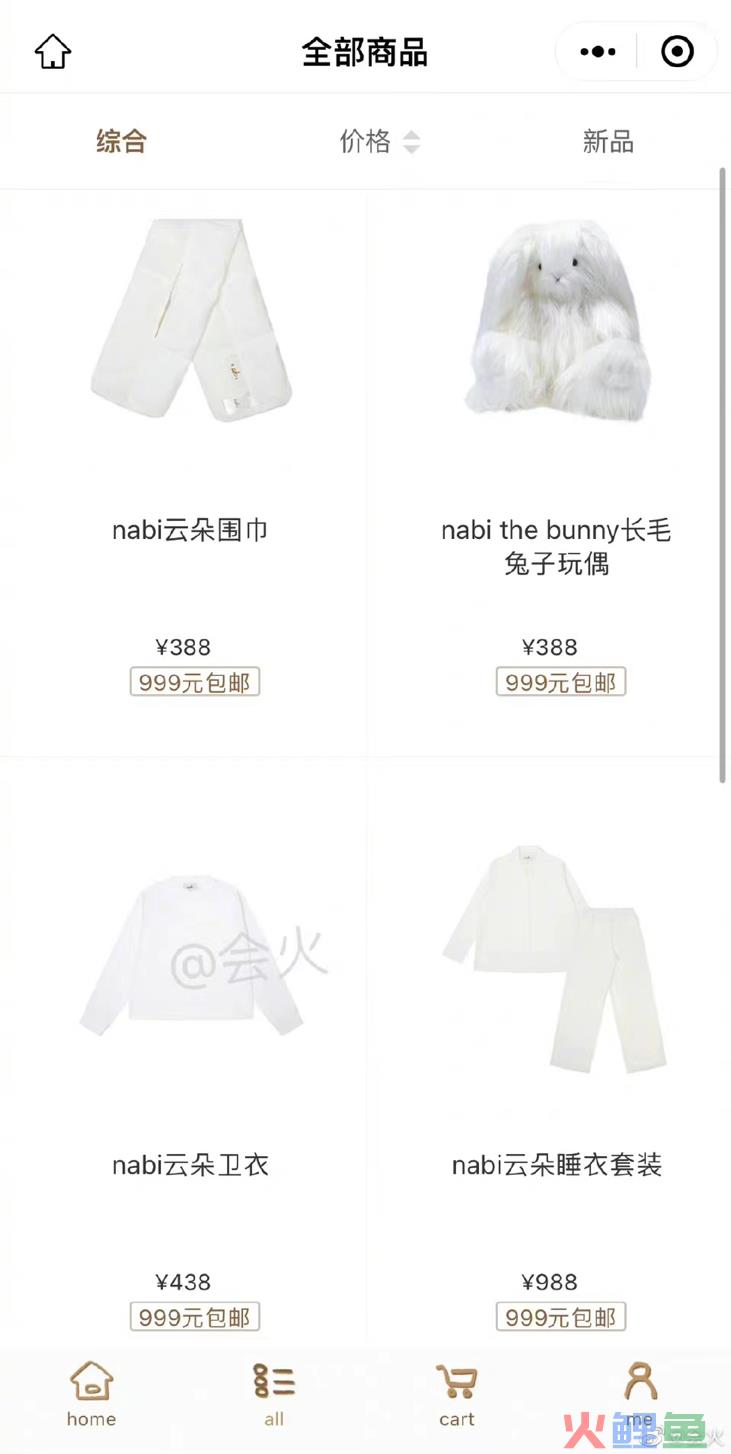
Task: Open the nabi云朵卫衣 product card
Action: click(x=183, y=1052)
